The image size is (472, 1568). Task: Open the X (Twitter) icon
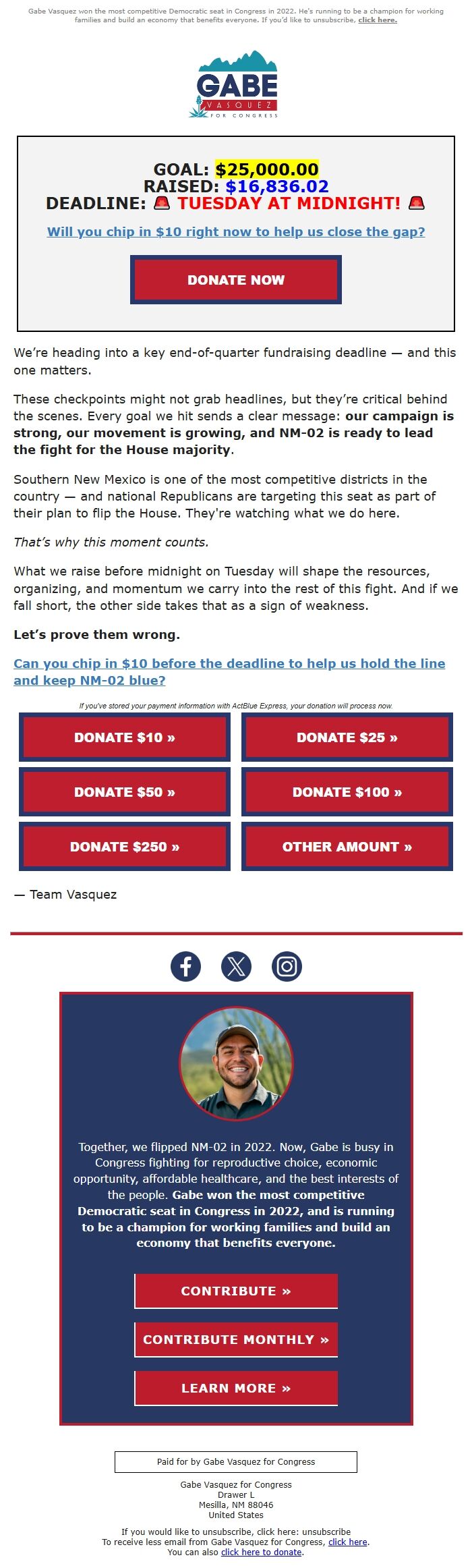236,966
